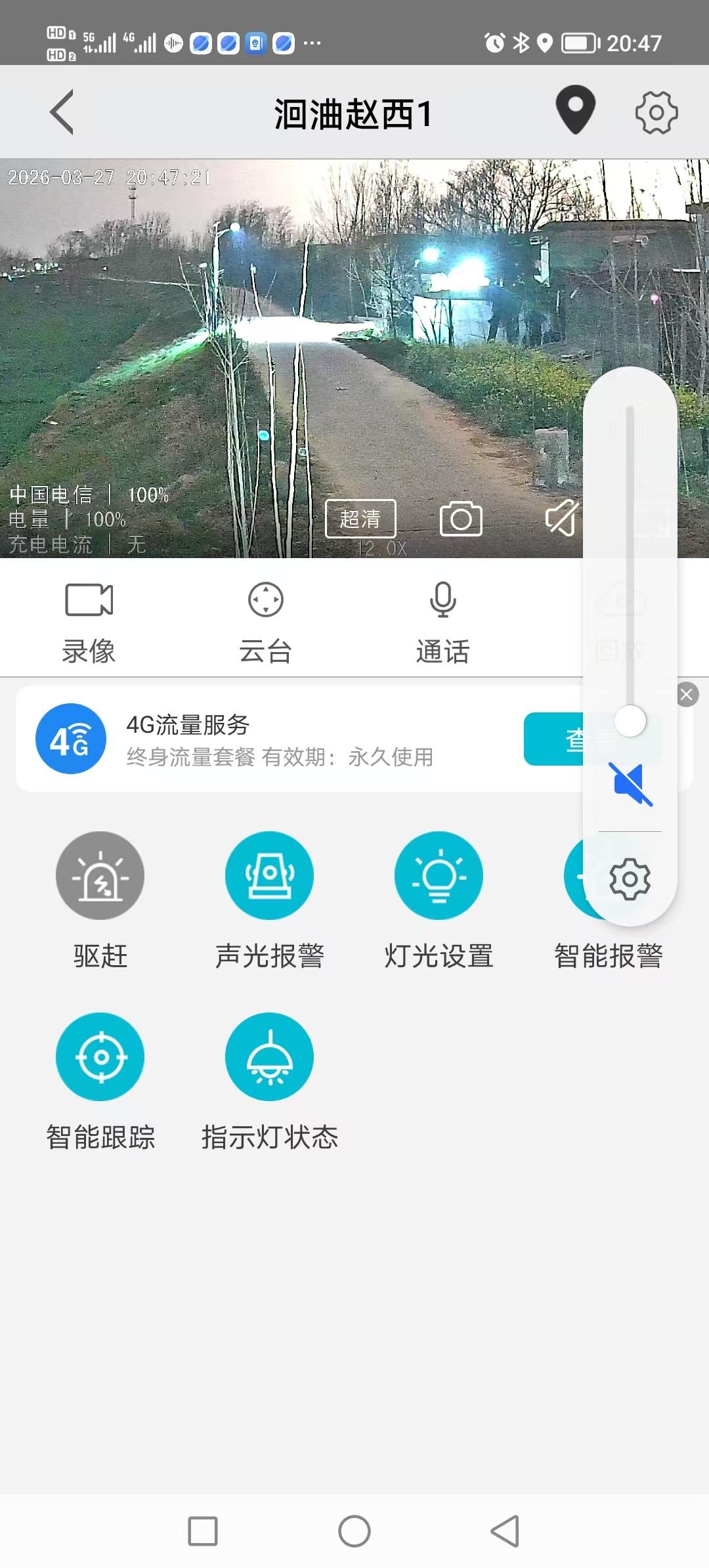Activate the 驱赶 deterrent feature
The width and height of the screenshot is (709, 1568).
point(100,875)
